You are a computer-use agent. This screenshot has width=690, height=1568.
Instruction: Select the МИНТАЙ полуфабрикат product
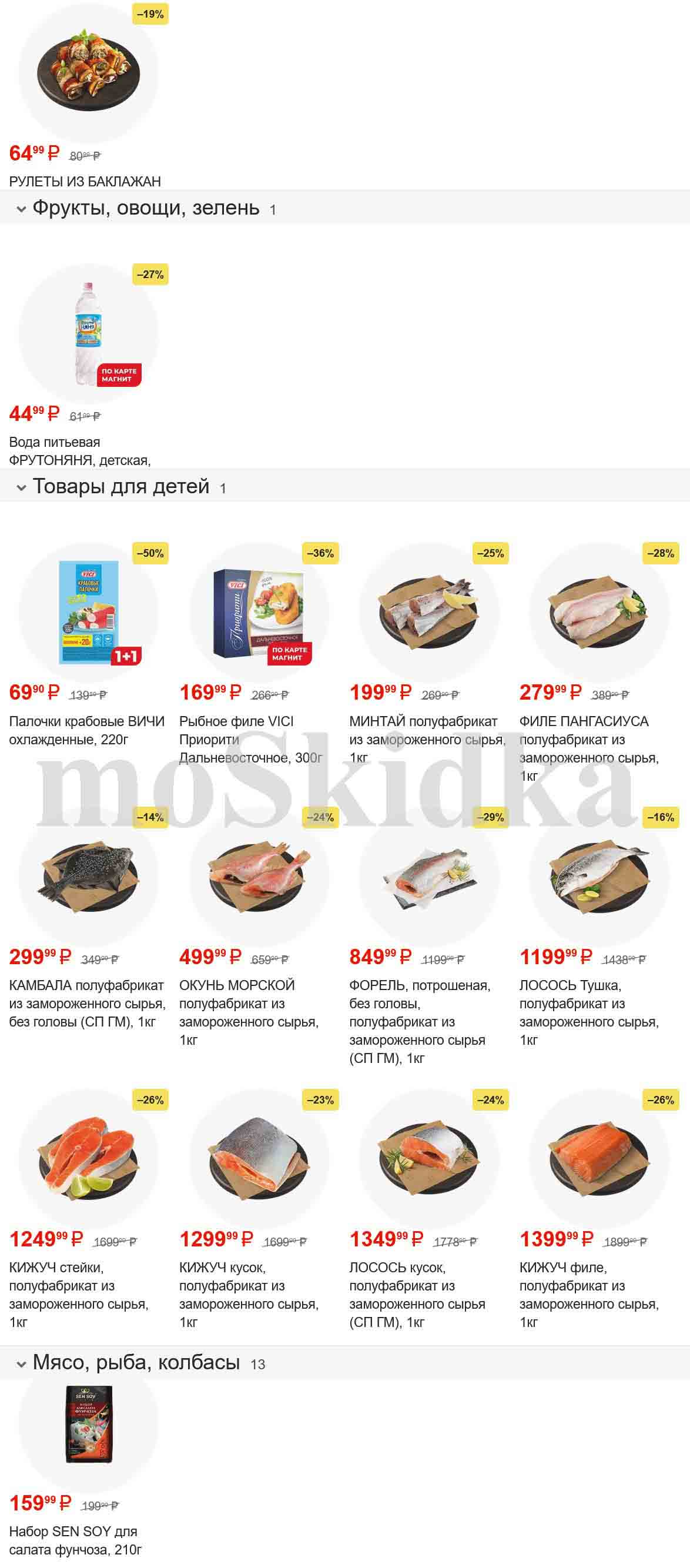point(429,612)
